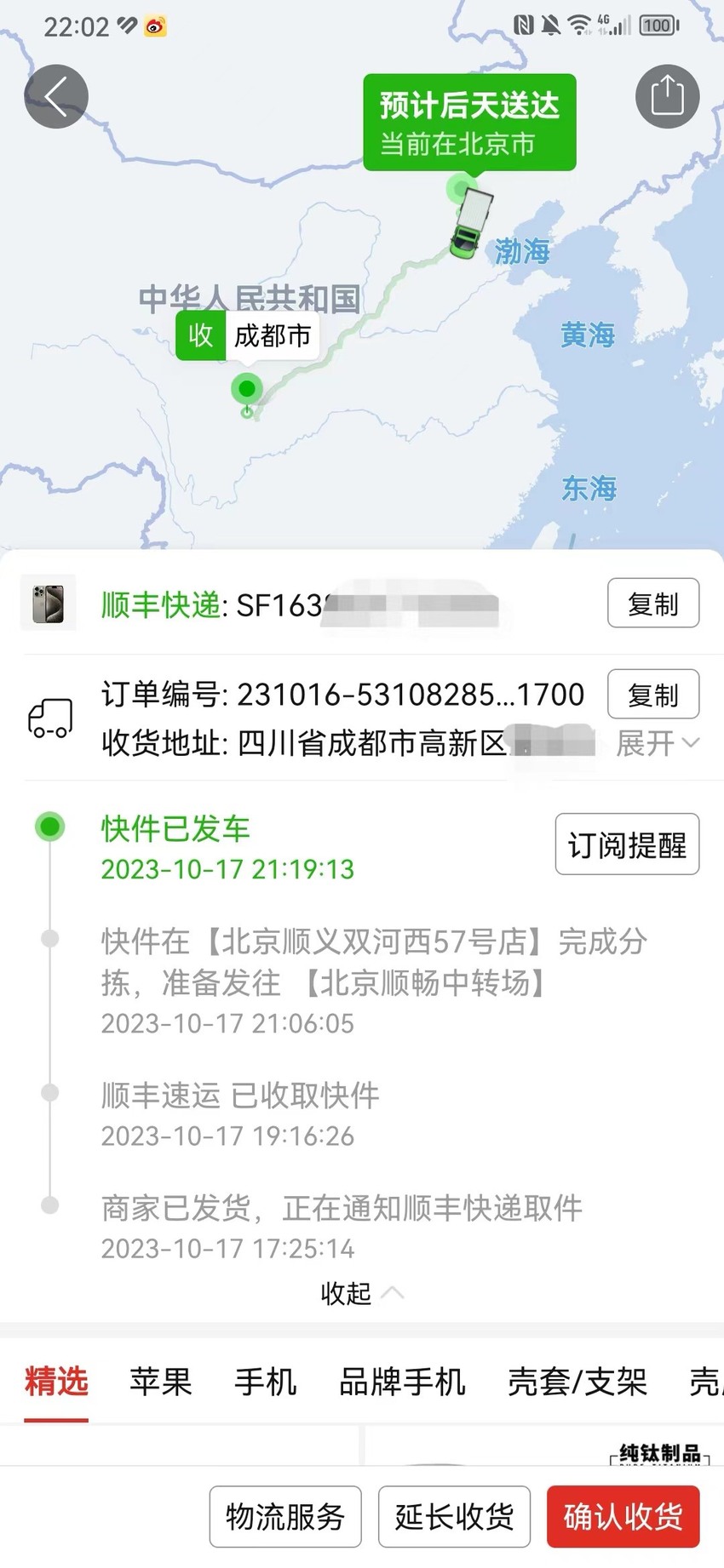Switch to the 精选 tab
This screenshot has height=1568, width=724.
[56, 1381]
